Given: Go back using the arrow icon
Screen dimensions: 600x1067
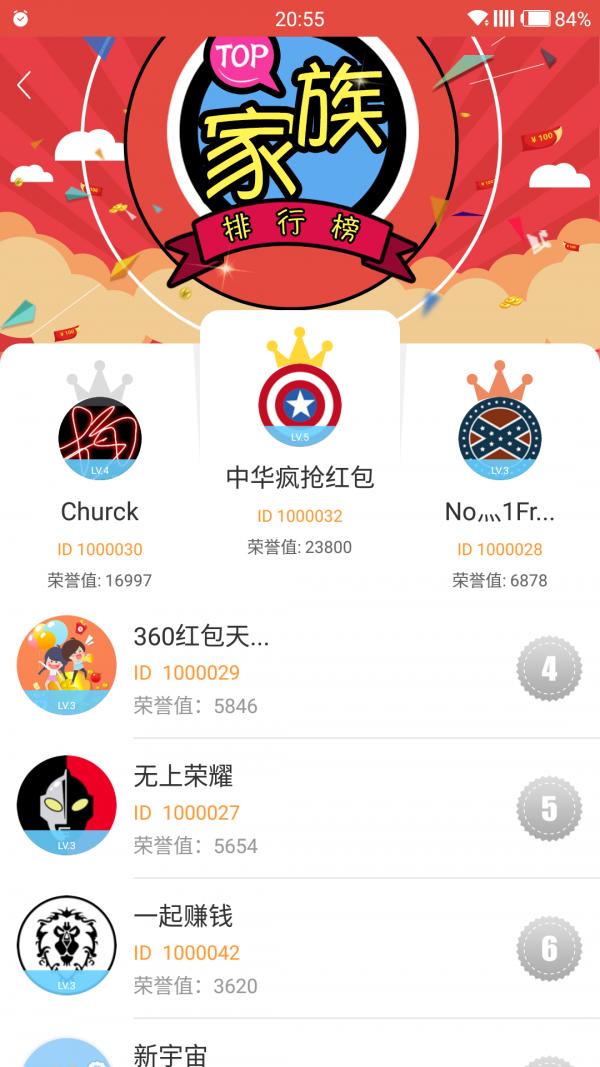Looking at the screenshot, I should click(x=25, y=86).
